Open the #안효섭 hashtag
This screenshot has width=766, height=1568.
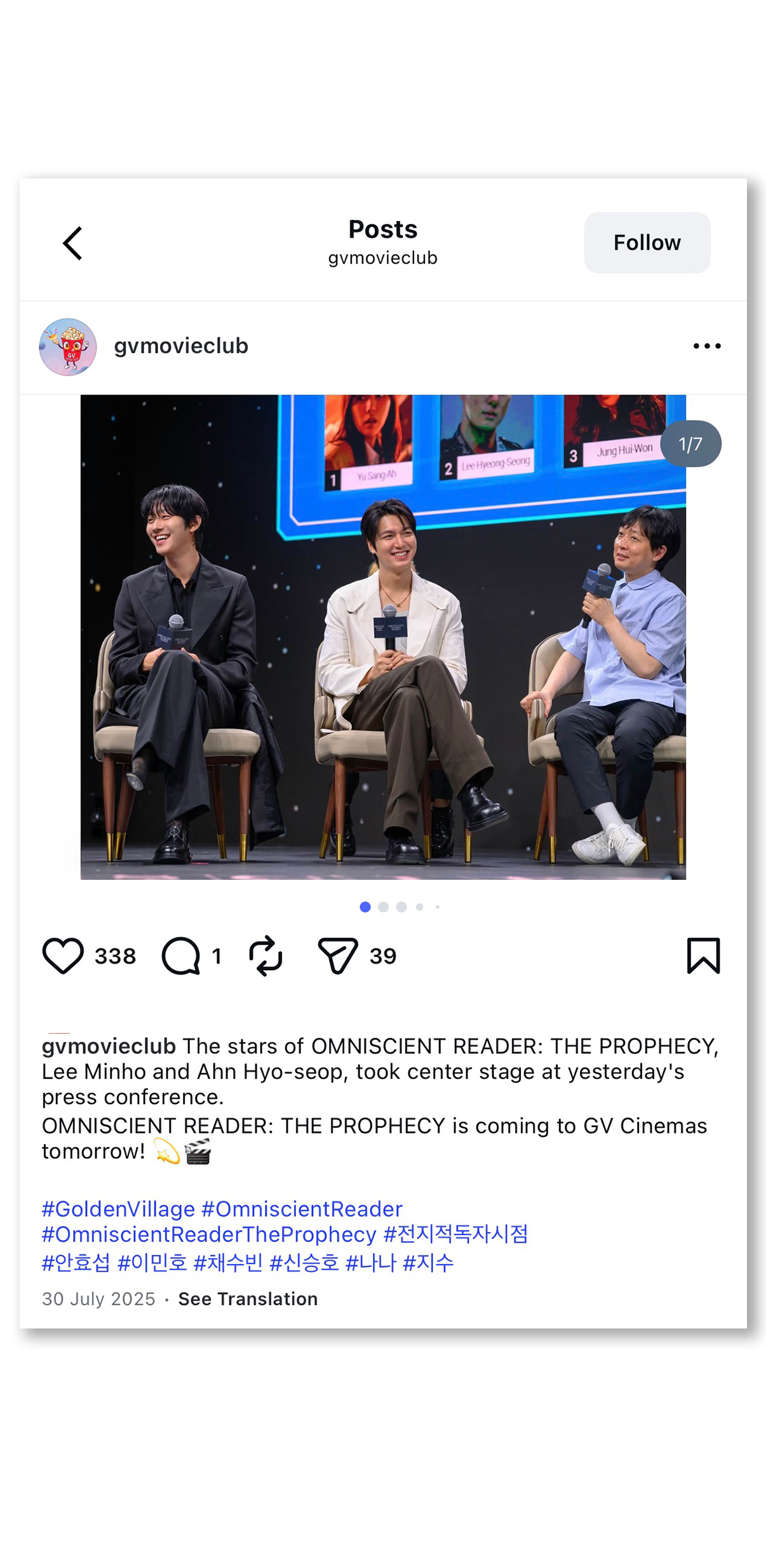76,1262
